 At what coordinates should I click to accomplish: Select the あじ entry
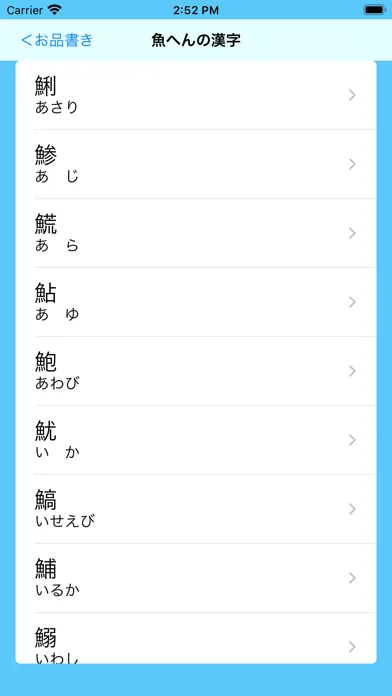pyautogui.click(x=196, y=164)
